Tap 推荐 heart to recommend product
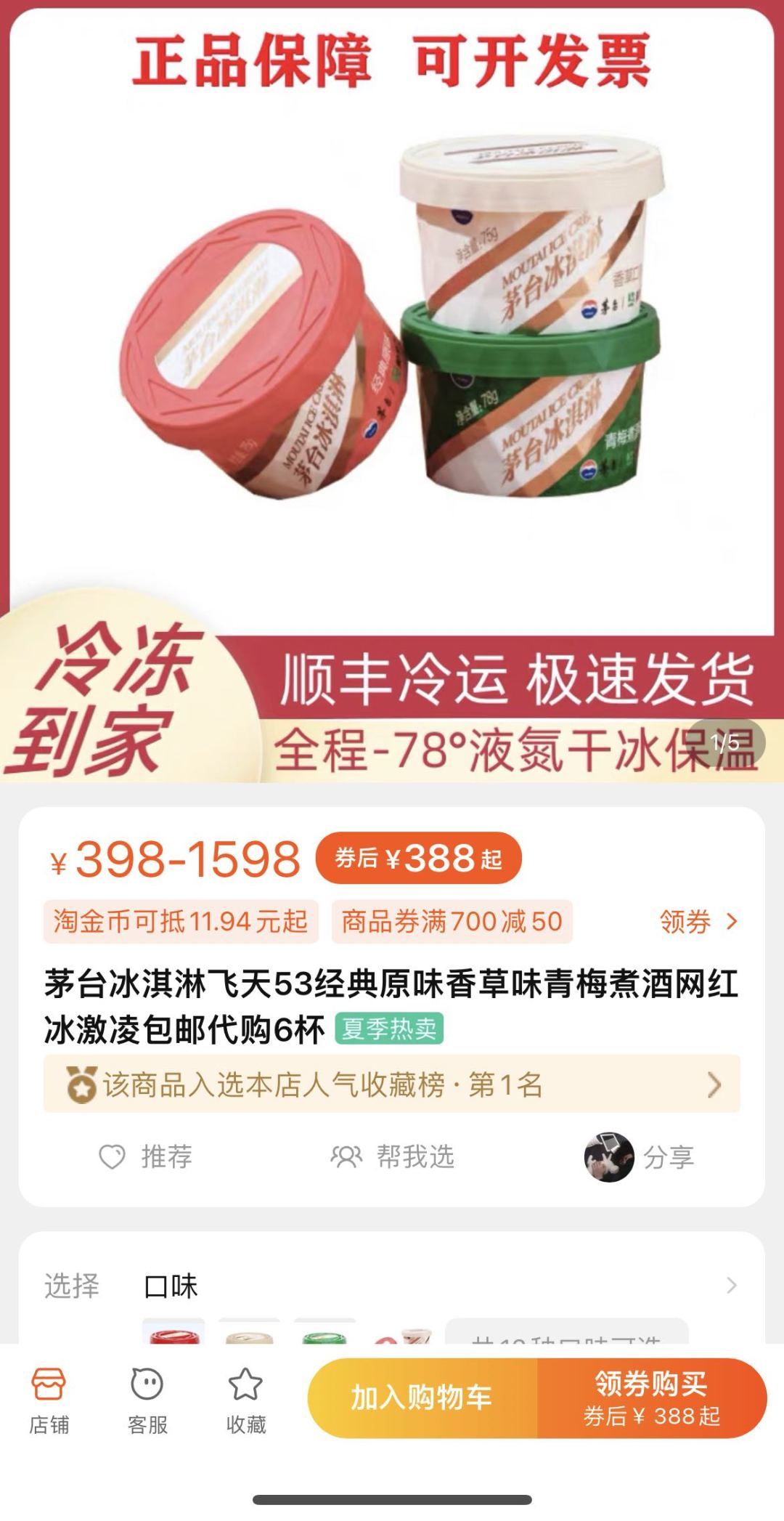 point(145,1156)
